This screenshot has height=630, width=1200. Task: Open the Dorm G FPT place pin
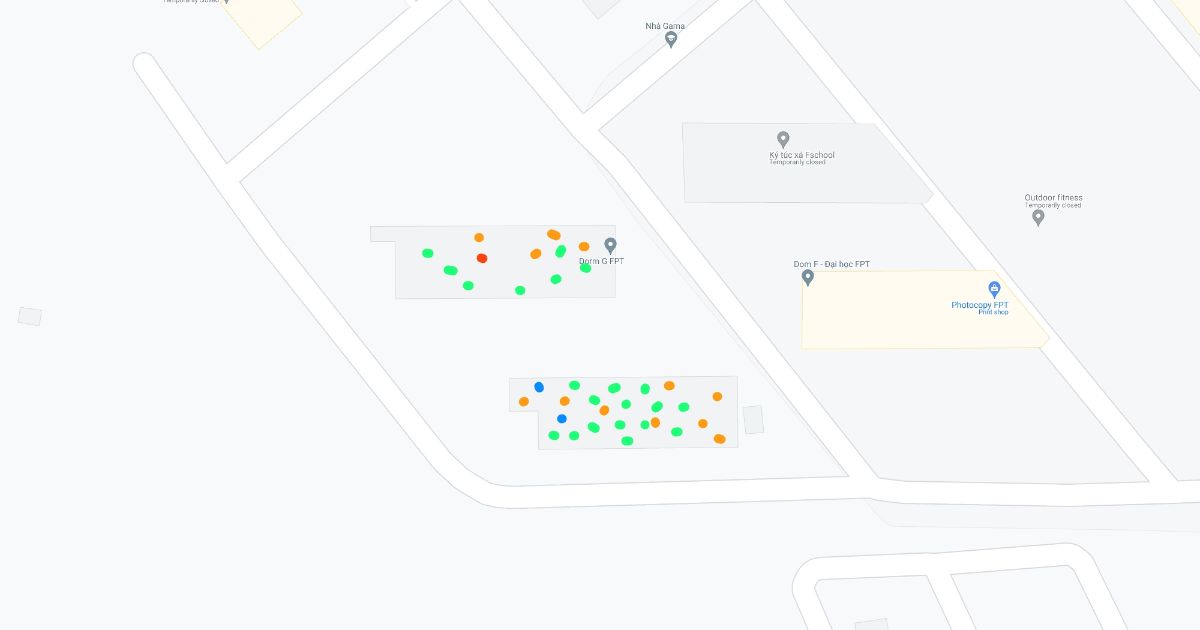610,245
